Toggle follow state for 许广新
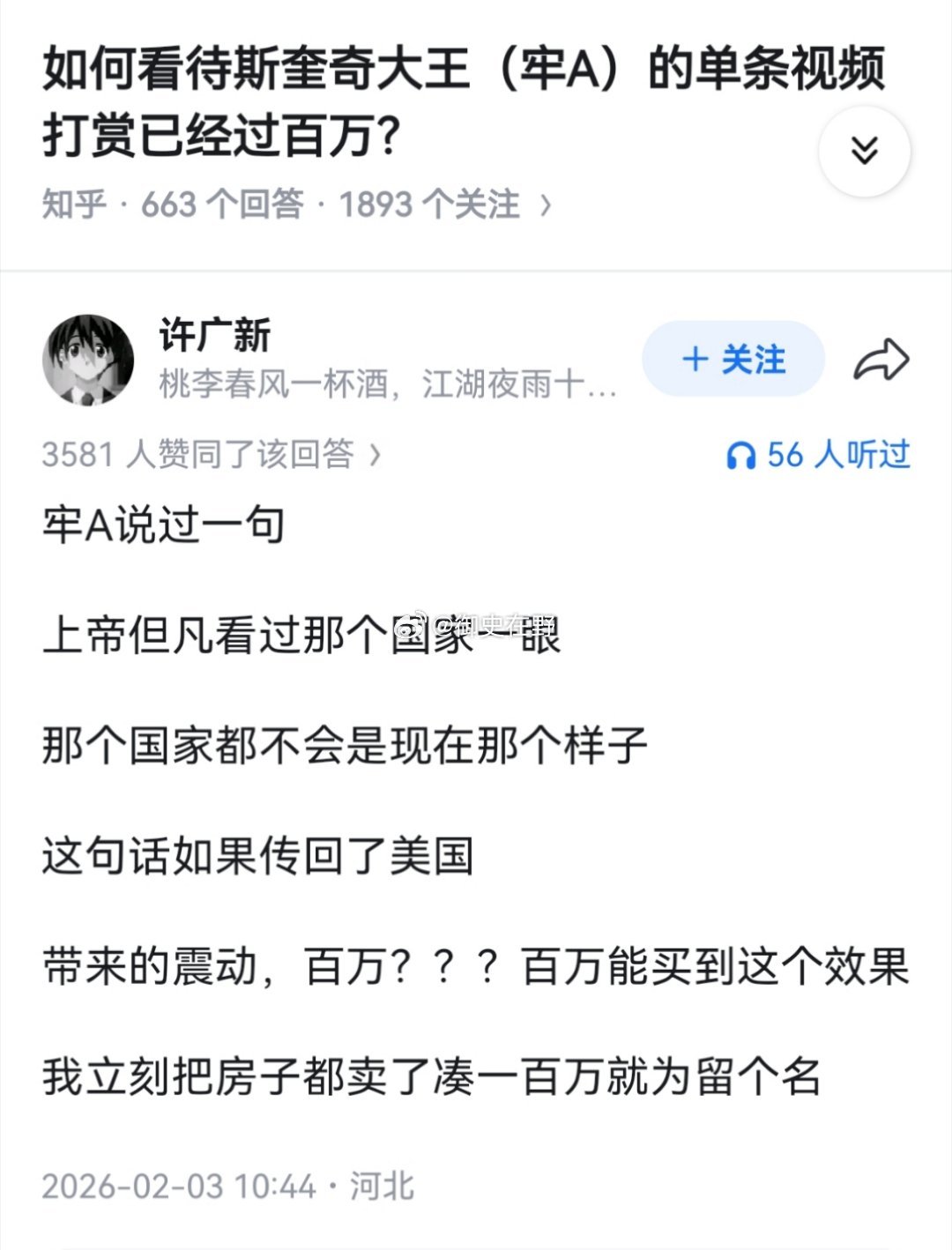 [733, 359]
